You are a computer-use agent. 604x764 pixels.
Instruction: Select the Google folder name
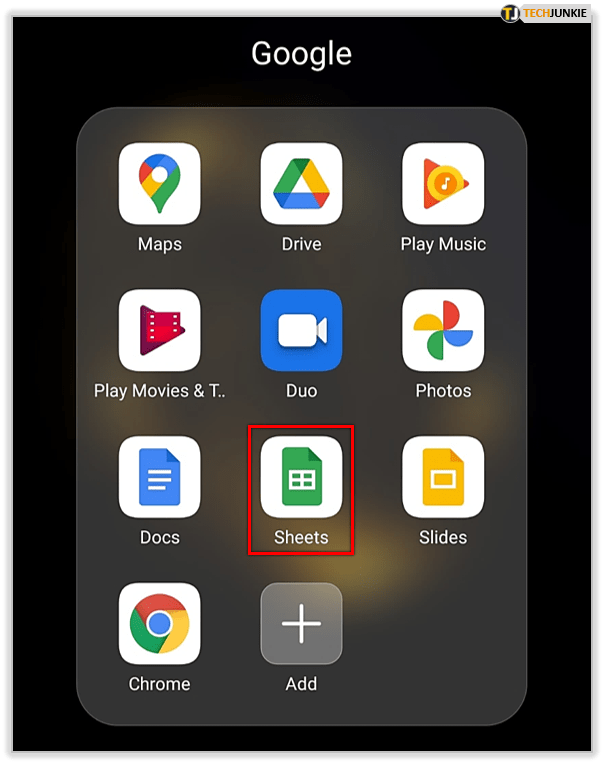(301, 53)
